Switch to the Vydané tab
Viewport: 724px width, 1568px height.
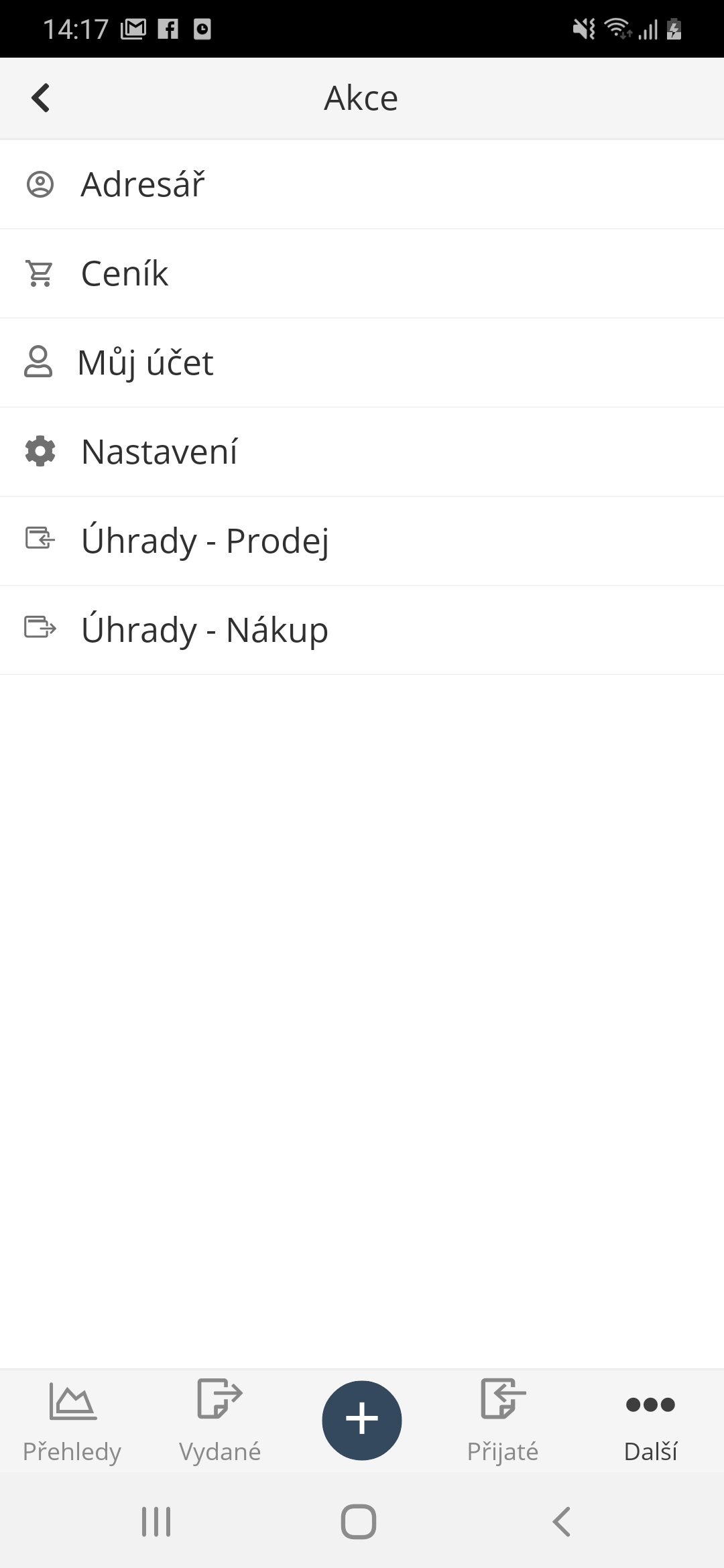click(220, 1420)
